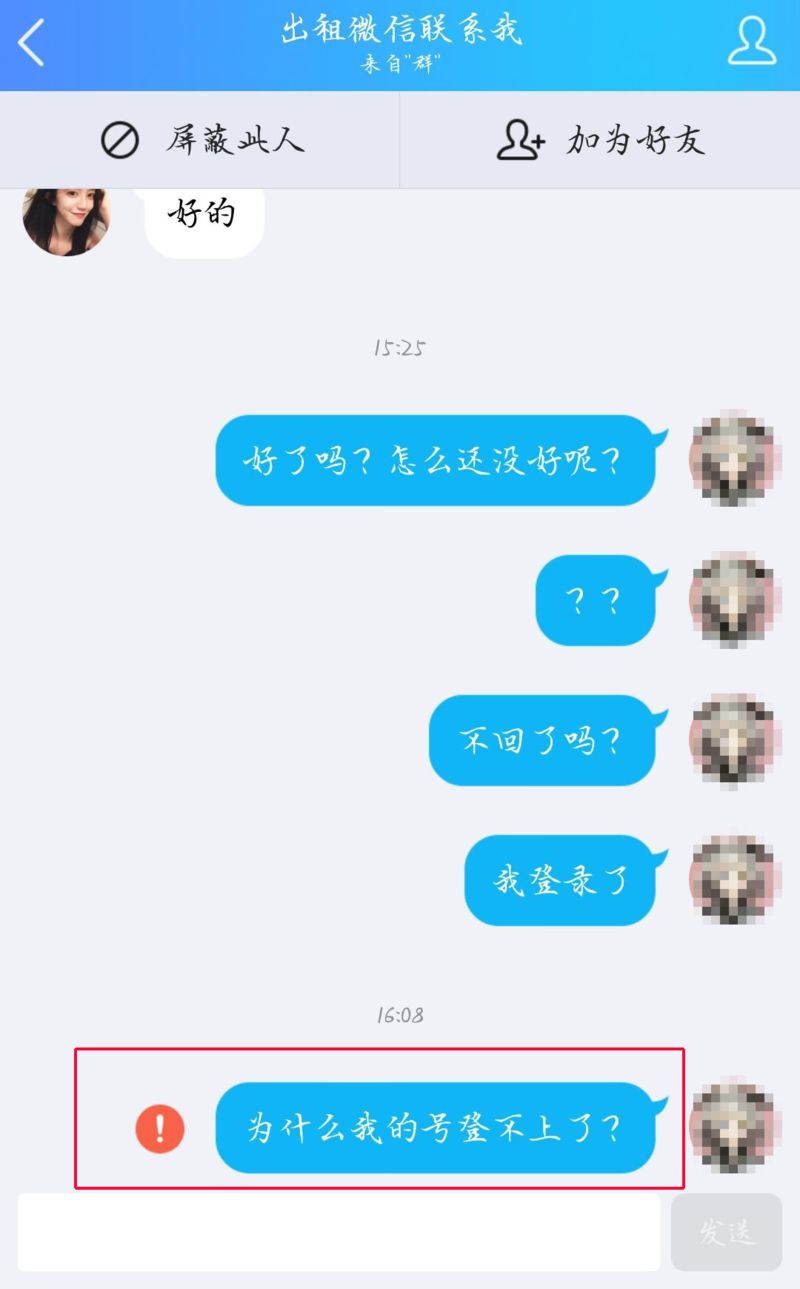The height and width of the screenshot is (1289, 800).
Task: Tap 加为好友 to add as friend
Action: point(600,140)
